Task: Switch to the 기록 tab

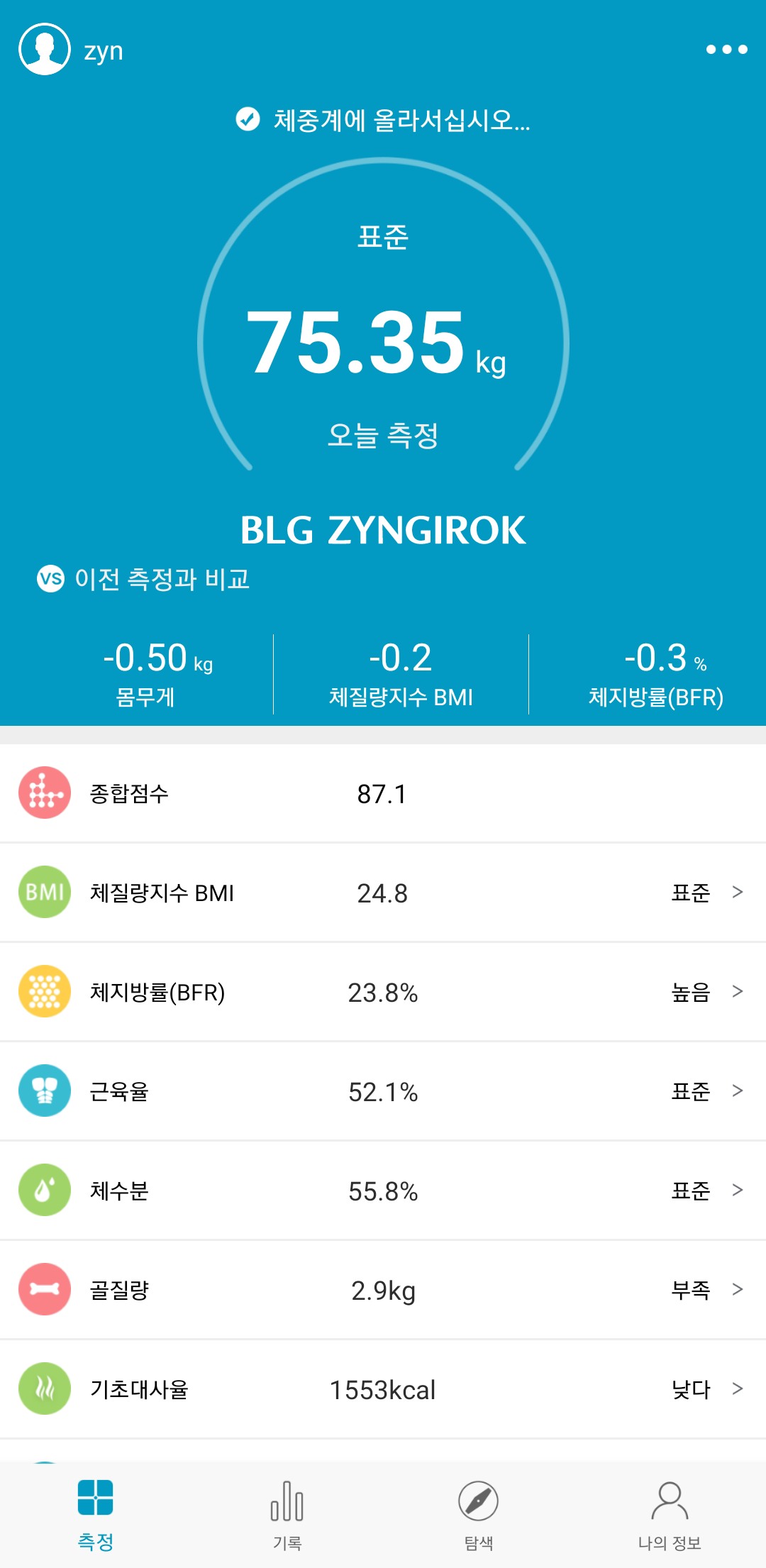Action: [287, 1518]
